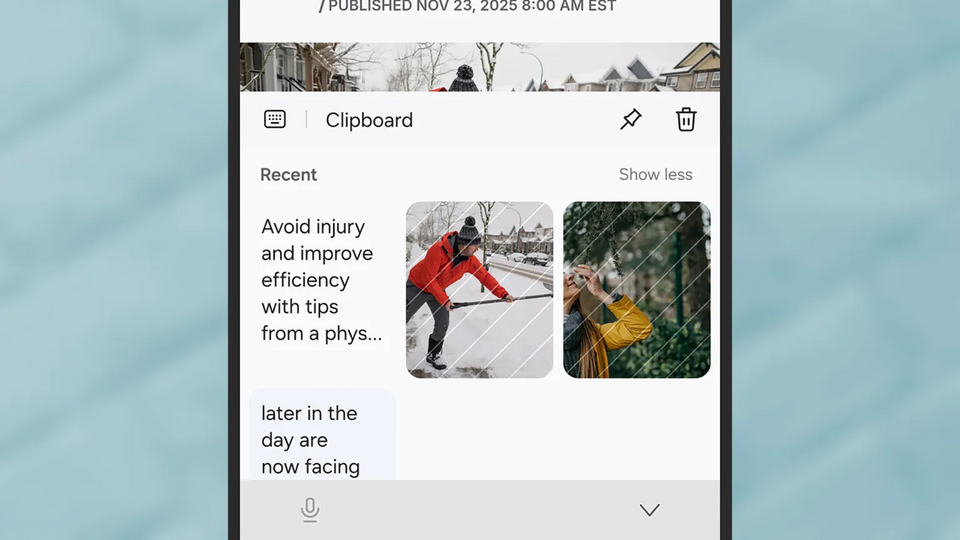Start voice input with the microphone
This screenshot has width=960, height=540.
tap(310, 510)
